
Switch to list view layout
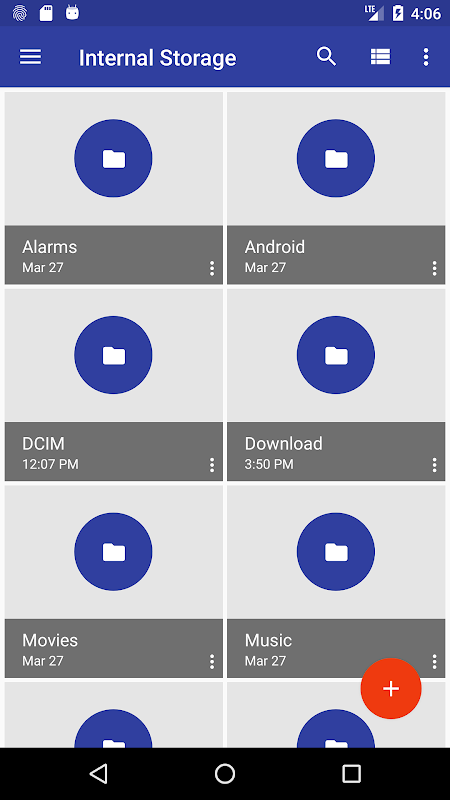click(x=380, y=57)
